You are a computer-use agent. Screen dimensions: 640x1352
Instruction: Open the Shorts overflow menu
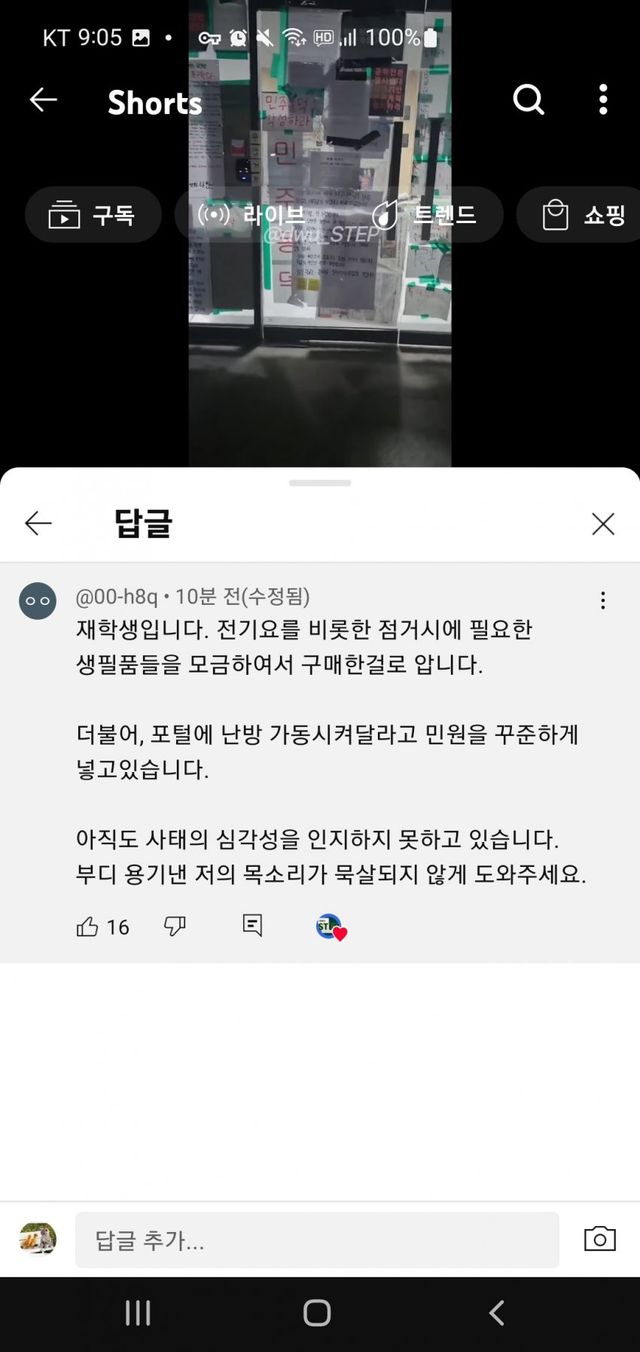(602, 100)
